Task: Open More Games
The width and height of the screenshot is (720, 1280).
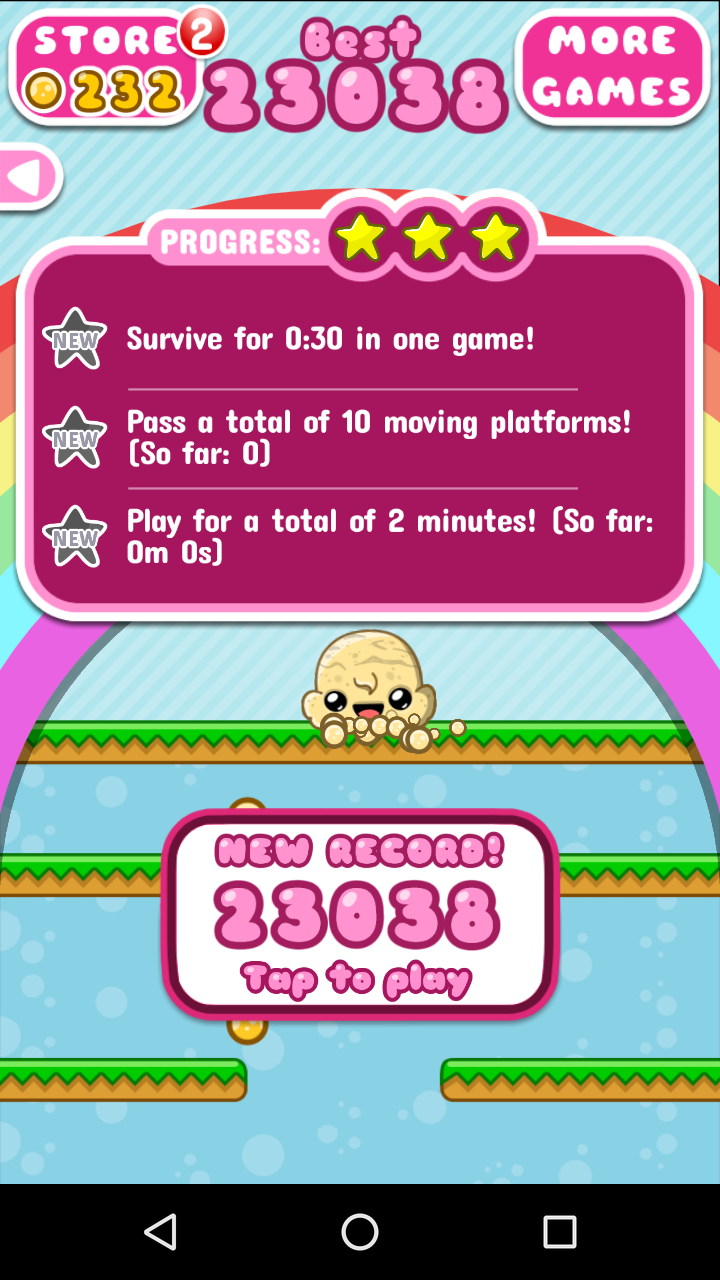Action: point(612,67)
